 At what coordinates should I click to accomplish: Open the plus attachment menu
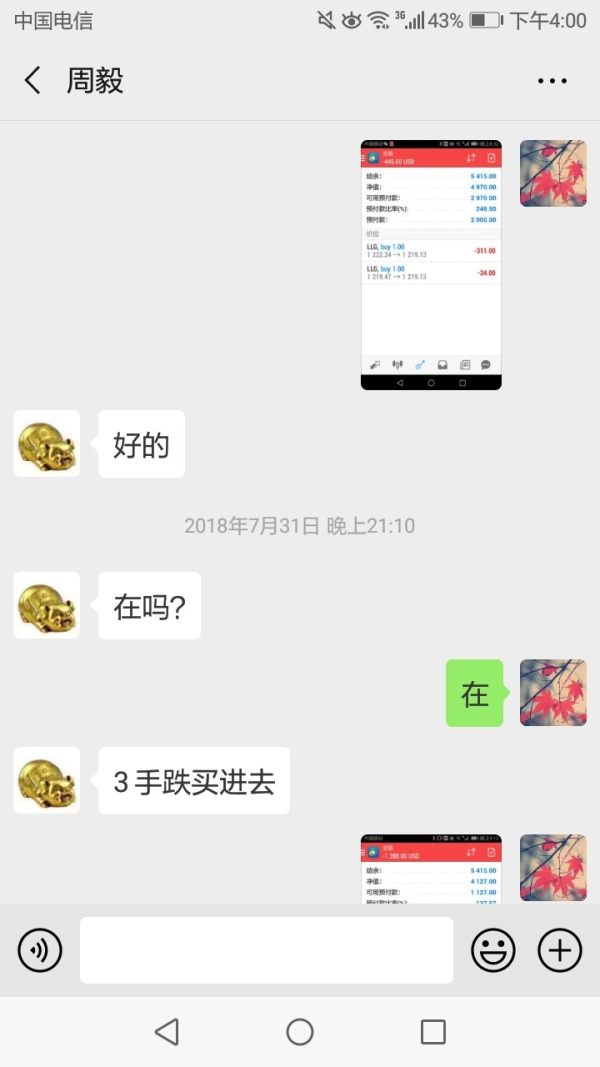point(560,950)
